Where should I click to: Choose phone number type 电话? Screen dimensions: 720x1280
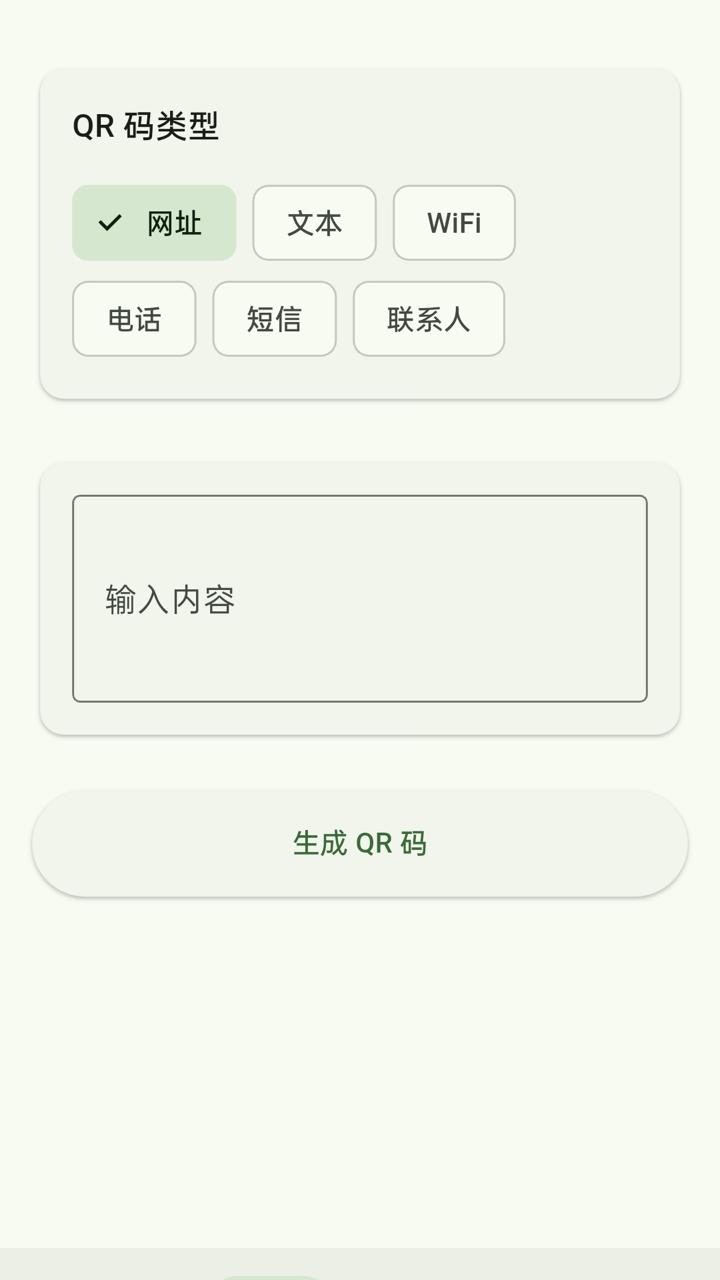(133, 319)
